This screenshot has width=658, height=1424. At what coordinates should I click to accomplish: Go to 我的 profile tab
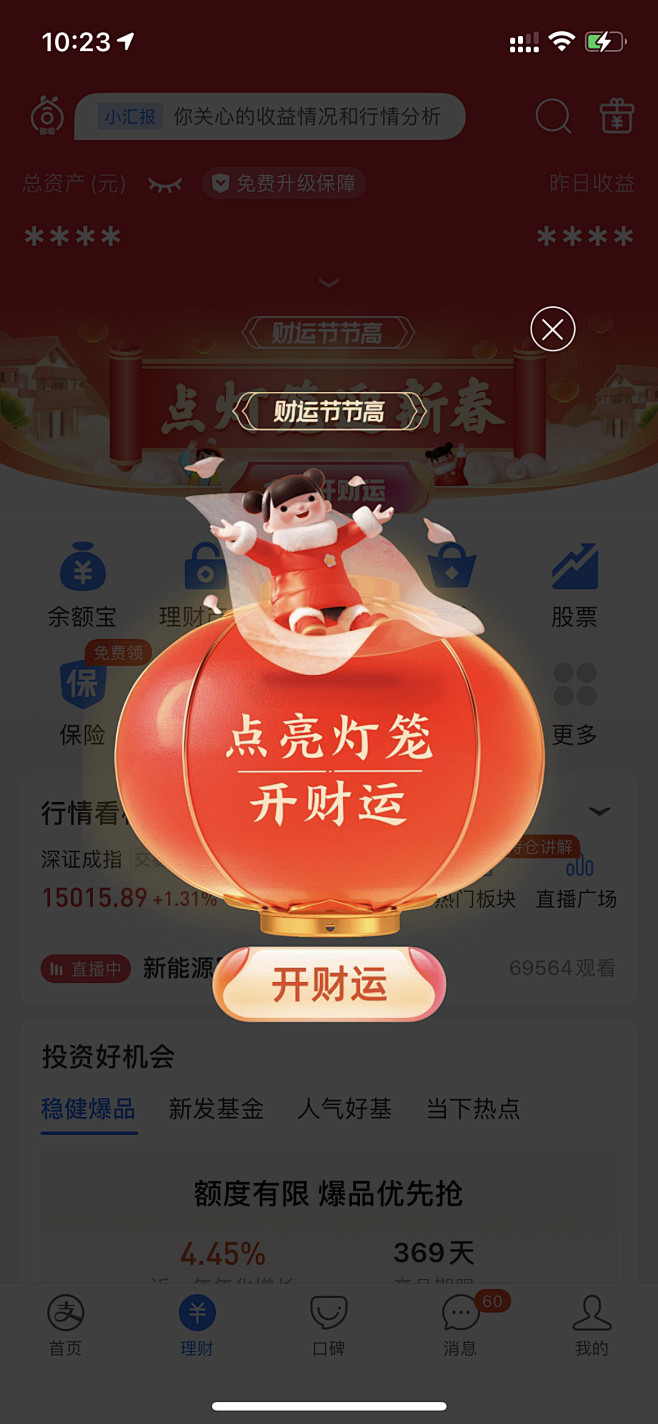tap(592, 1325)
